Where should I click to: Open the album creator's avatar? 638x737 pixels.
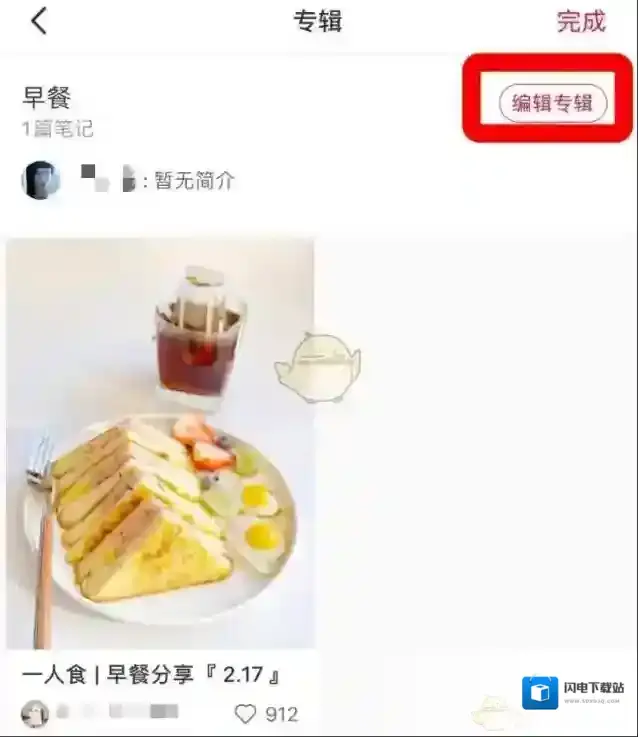click(41, 180)
